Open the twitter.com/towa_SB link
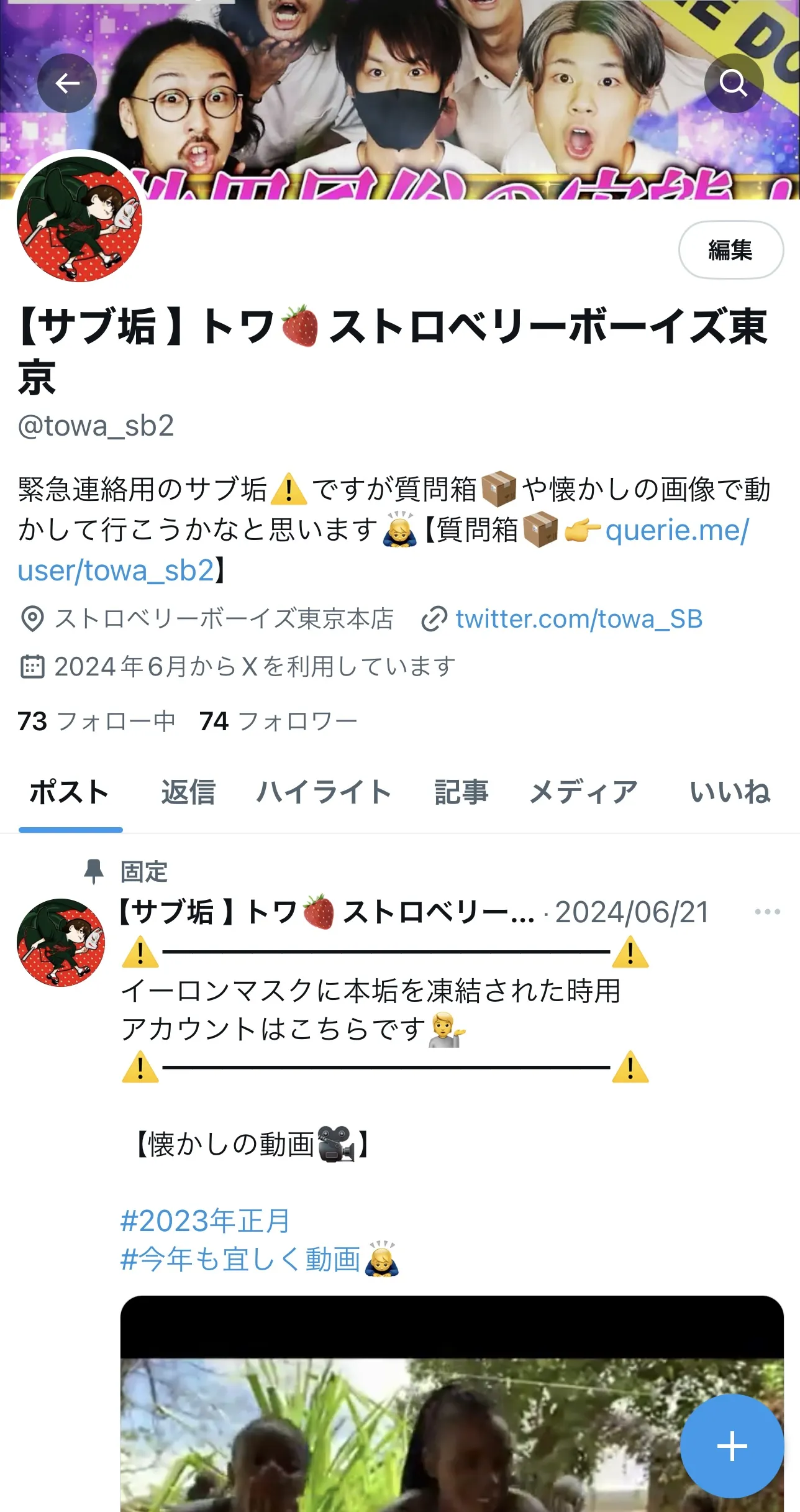 578,619
